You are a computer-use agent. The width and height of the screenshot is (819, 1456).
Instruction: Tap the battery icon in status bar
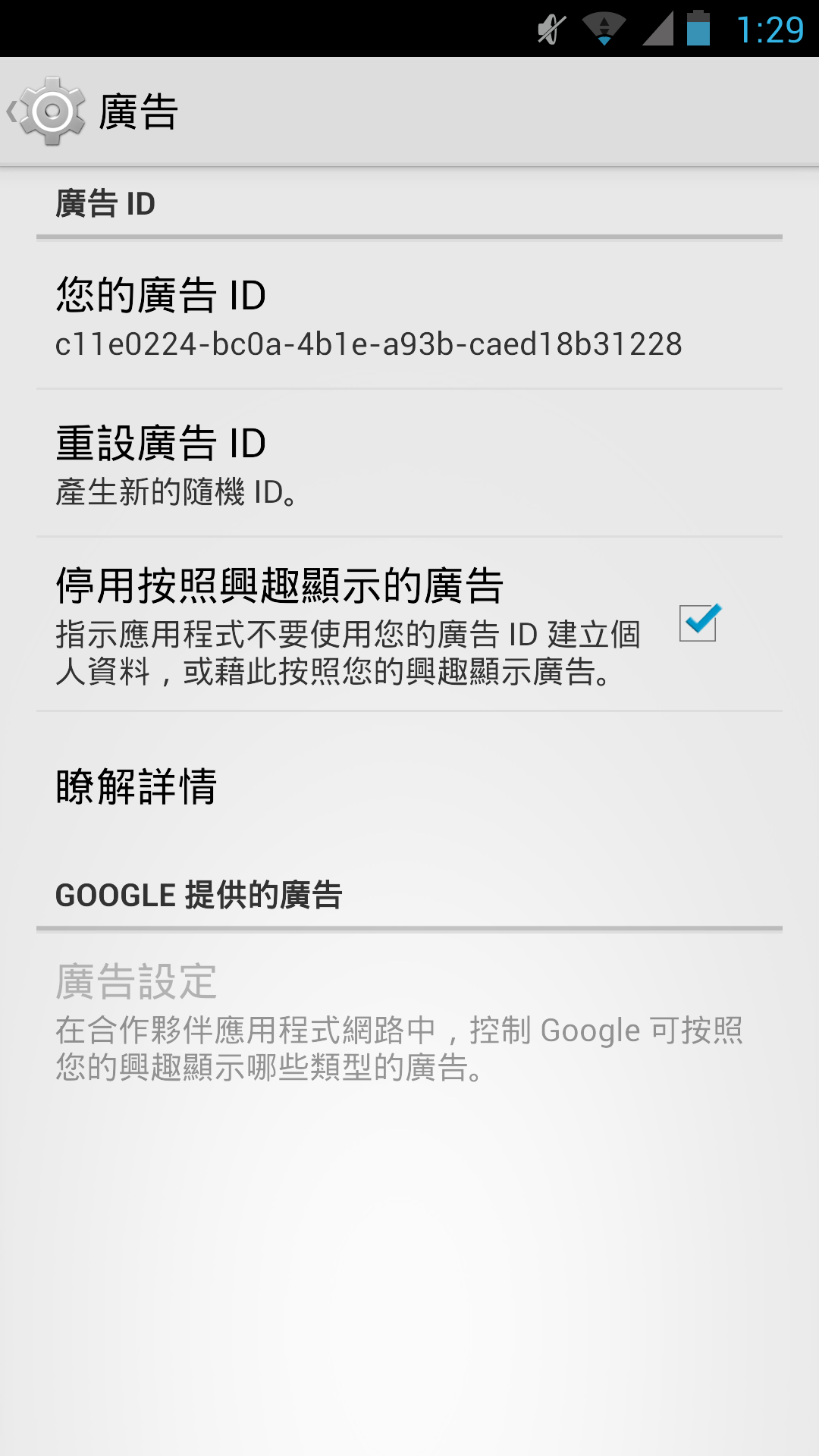(699, 29)
